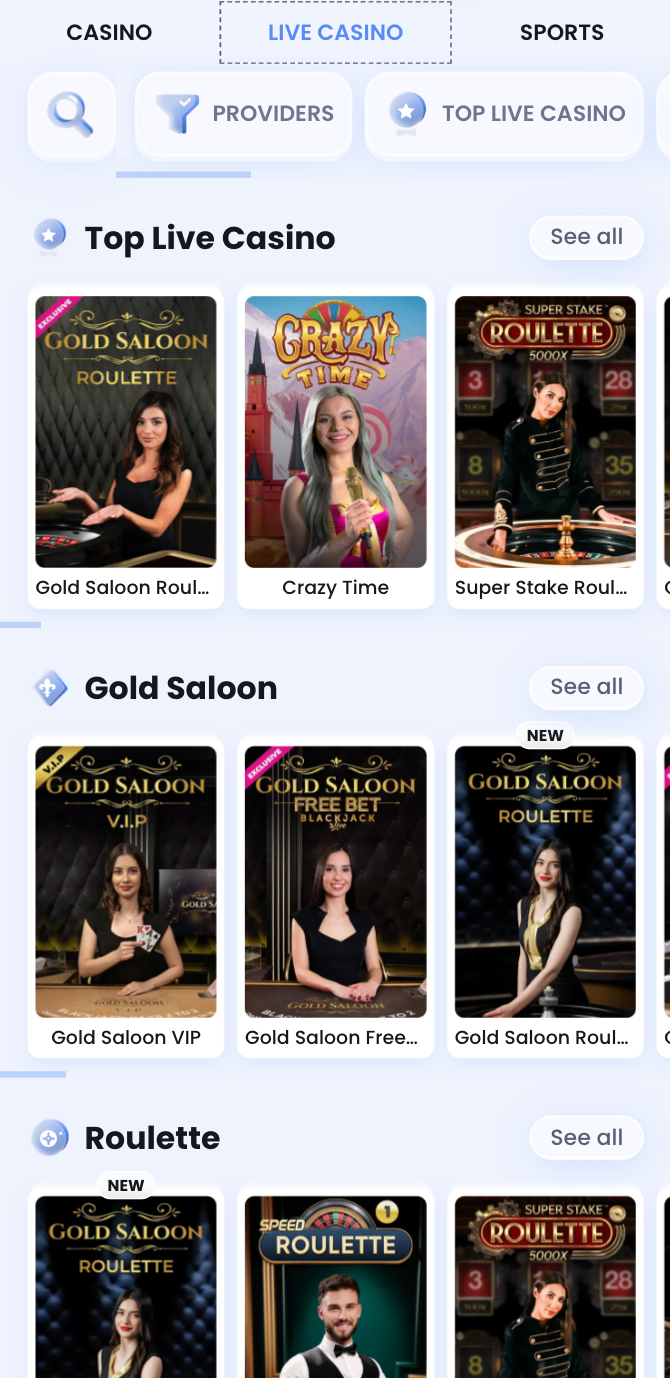The width and height of the screenshot is (670, 1378).
Task: Open Super Stake Roulette in the Roulette section
Action: [x=545, y=1290]
